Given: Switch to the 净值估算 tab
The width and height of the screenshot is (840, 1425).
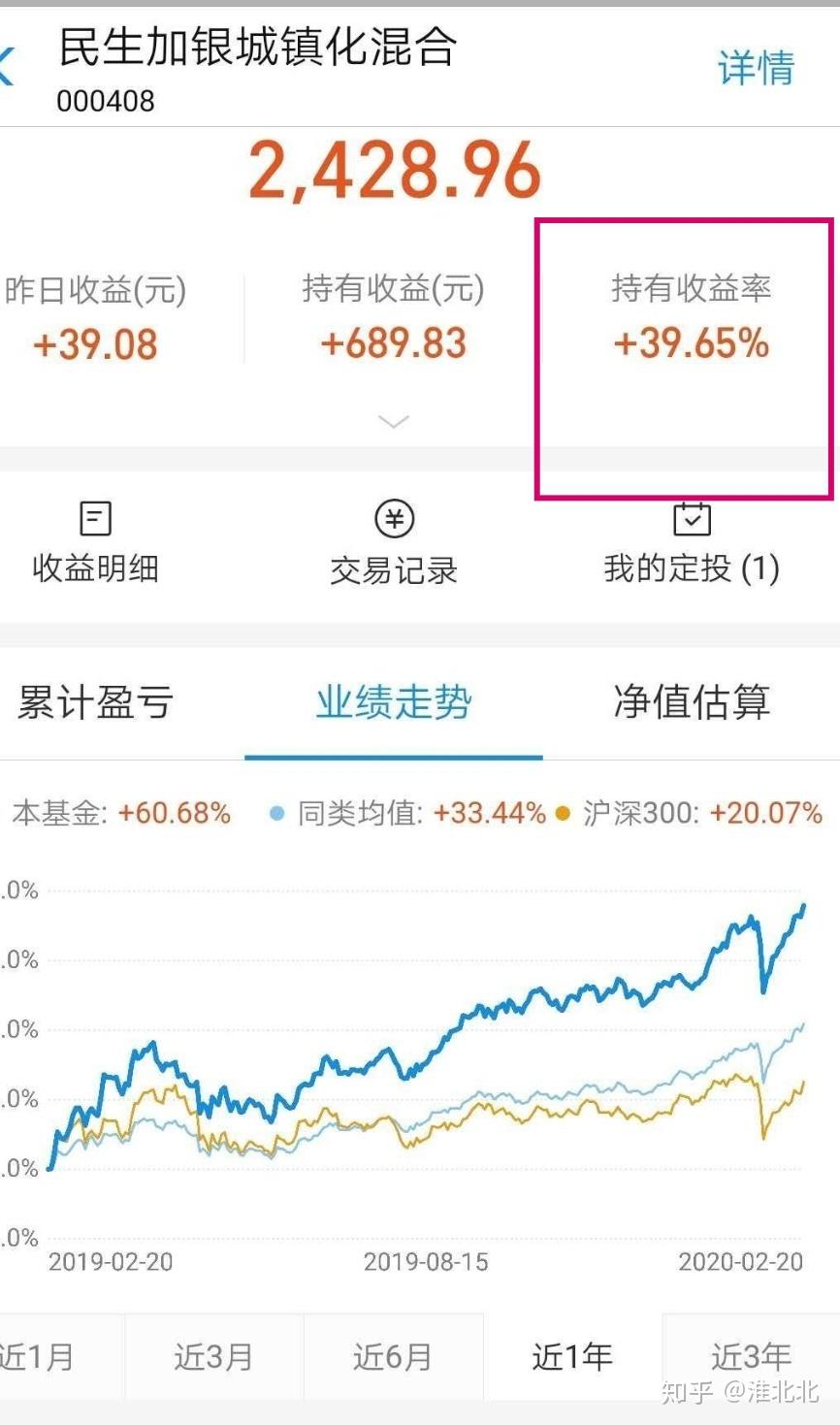Looking at the screenshot, I should pyautogui.click(x=692, y=701).
